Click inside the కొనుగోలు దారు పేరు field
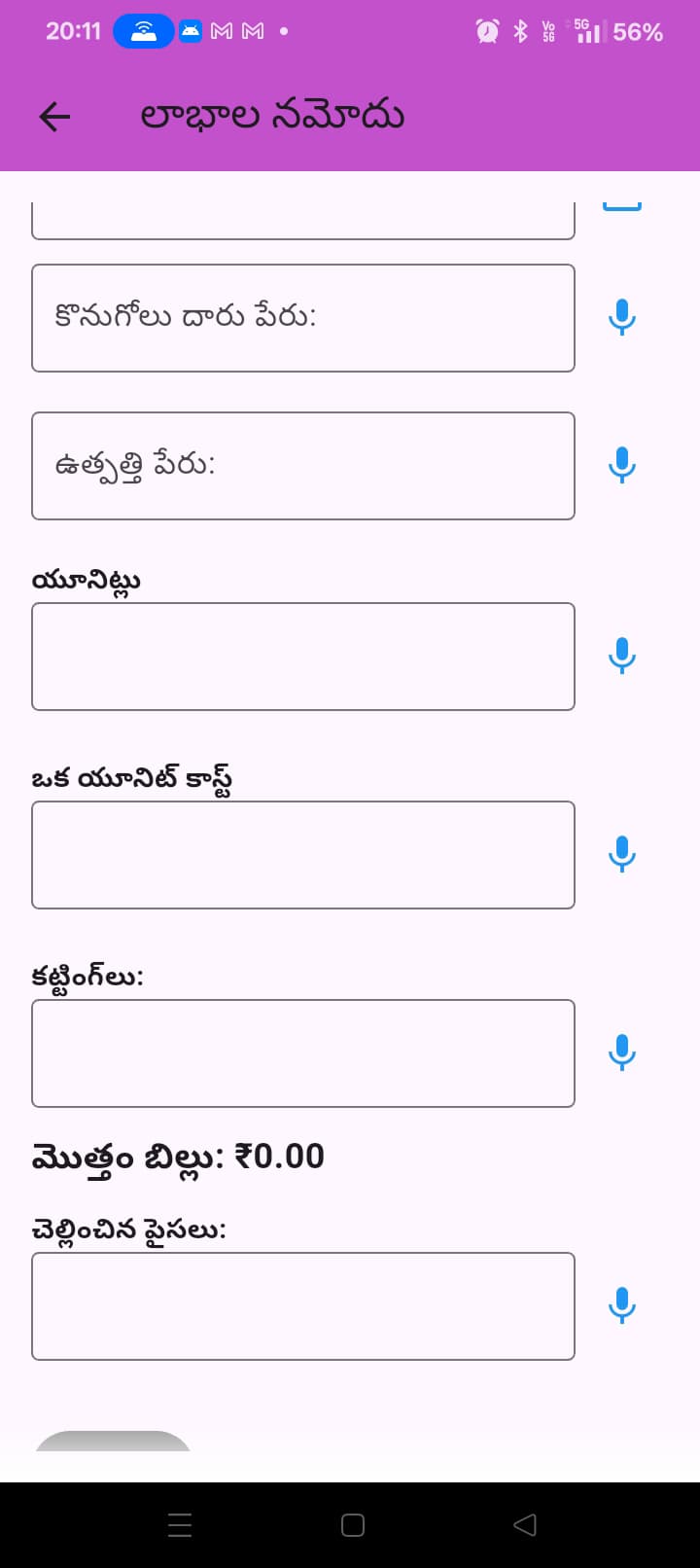Screen dimensions: 700x1568 tap(303, 317)
